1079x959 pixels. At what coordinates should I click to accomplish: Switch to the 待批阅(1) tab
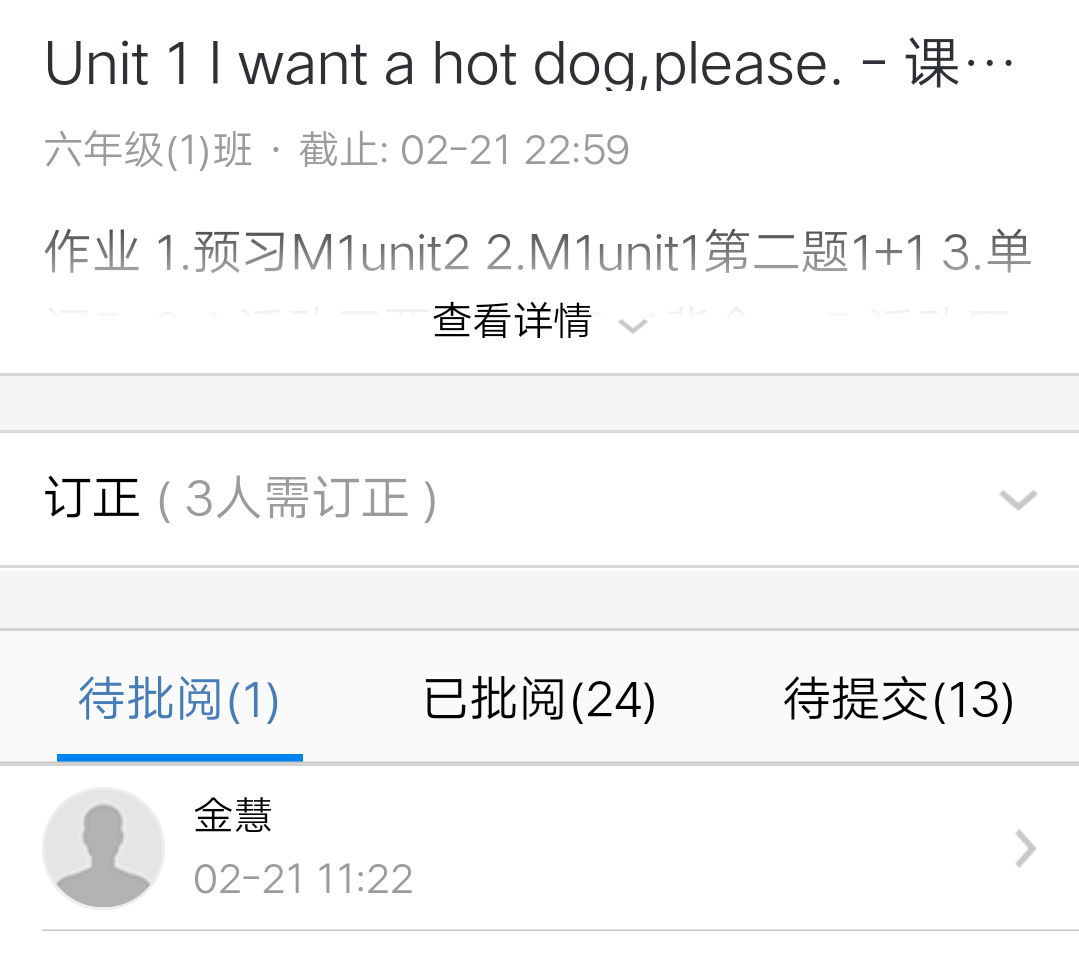(x=179, y=699)
